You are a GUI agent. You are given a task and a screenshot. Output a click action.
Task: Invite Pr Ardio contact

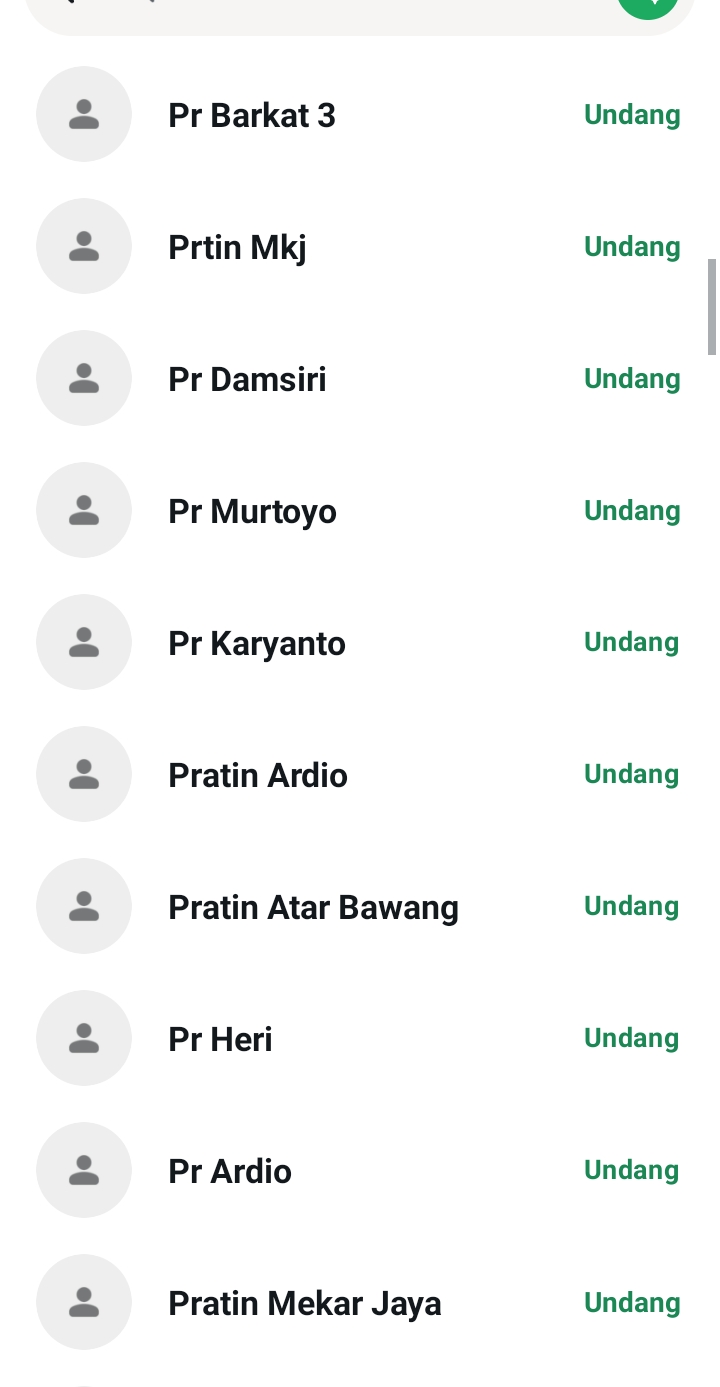tap(632, 1171)
